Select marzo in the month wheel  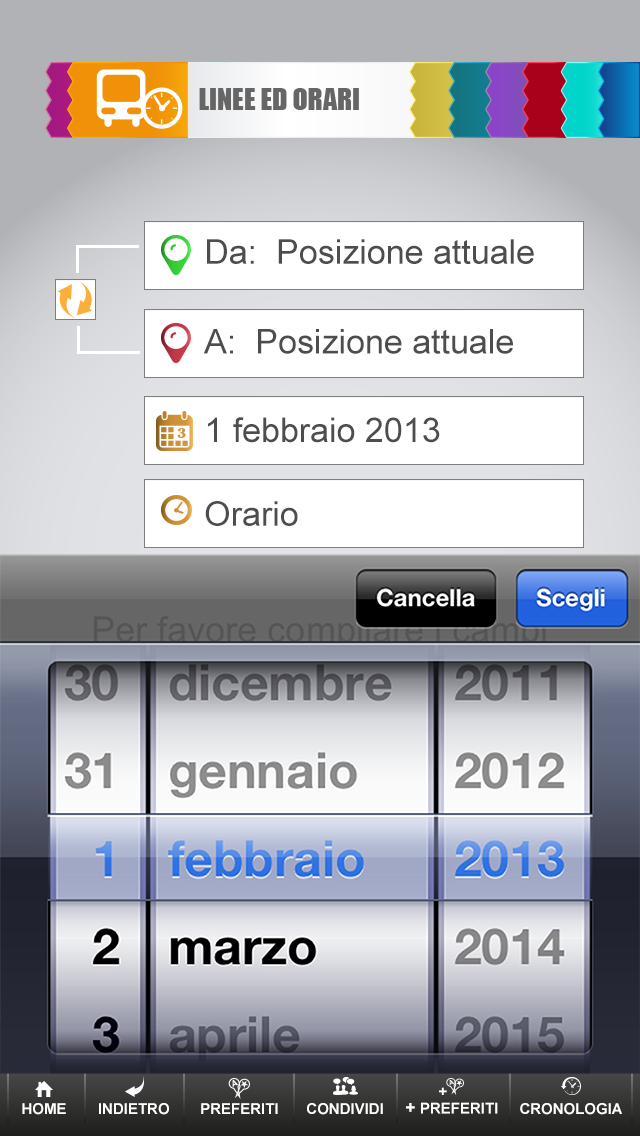coord(242,948)
